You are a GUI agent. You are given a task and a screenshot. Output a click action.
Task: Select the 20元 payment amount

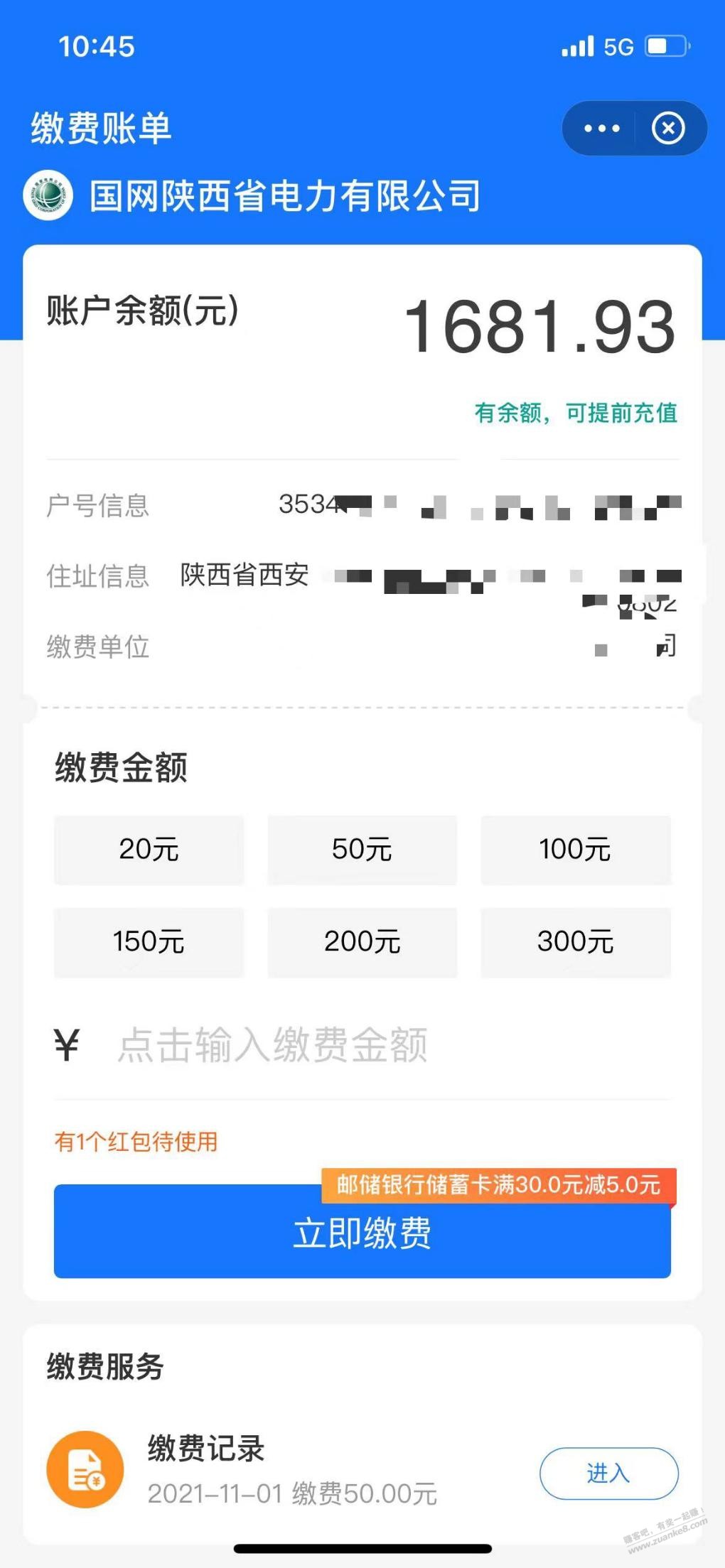point(149,850)
